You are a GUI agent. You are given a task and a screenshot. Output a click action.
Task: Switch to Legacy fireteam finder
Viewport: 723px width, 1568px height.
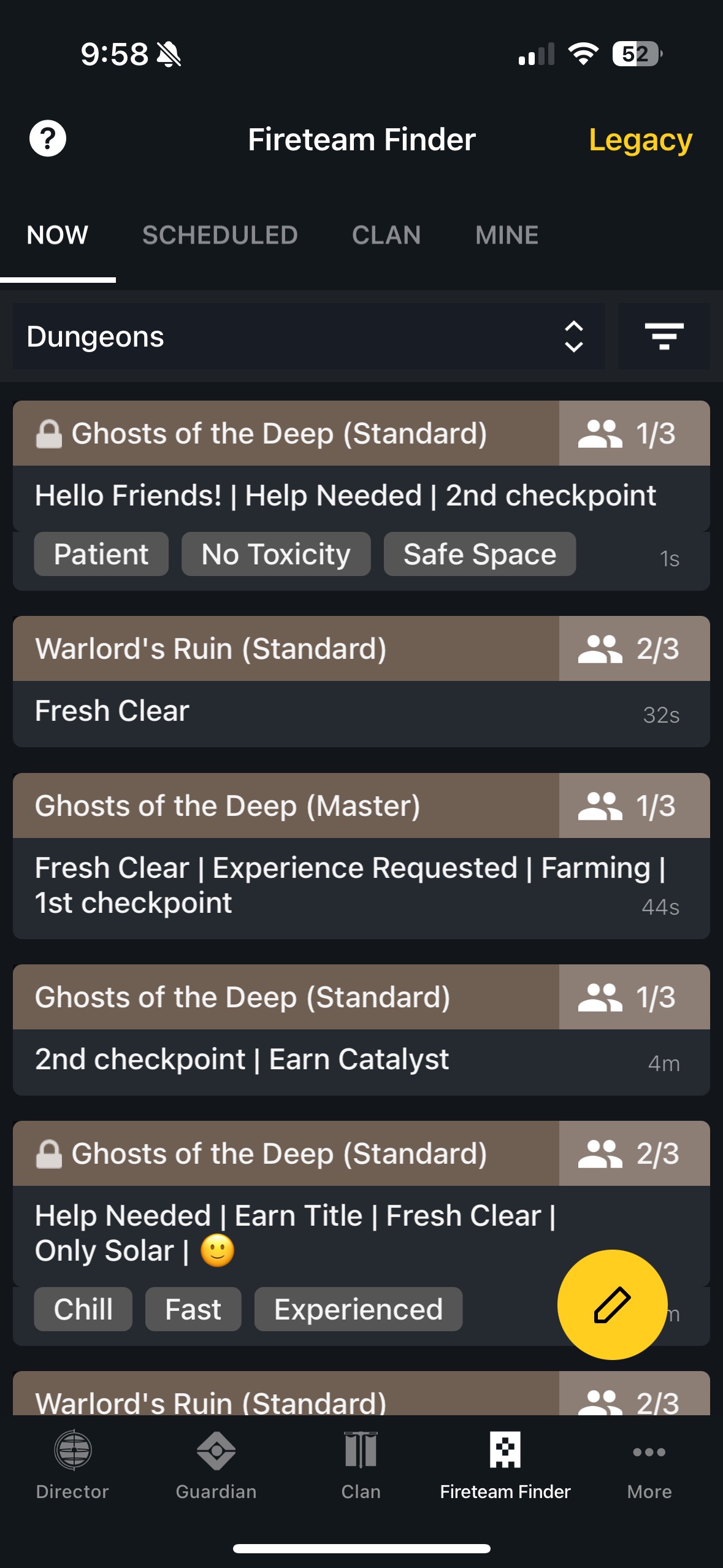click(640, 140)
